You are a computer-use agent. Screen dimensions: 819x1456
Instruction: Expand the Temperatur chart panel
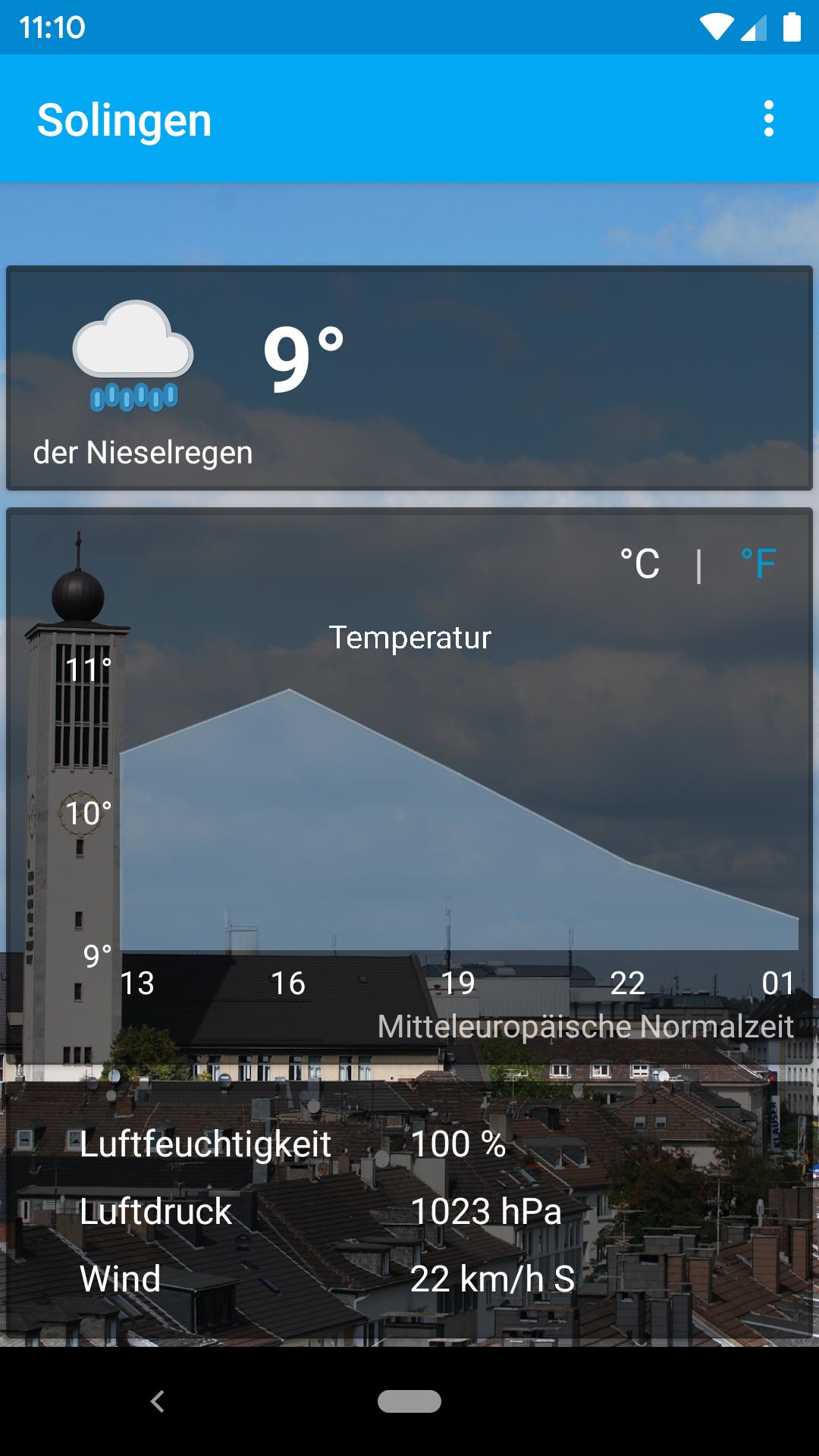pyautogui.click(x=409, y=796)
